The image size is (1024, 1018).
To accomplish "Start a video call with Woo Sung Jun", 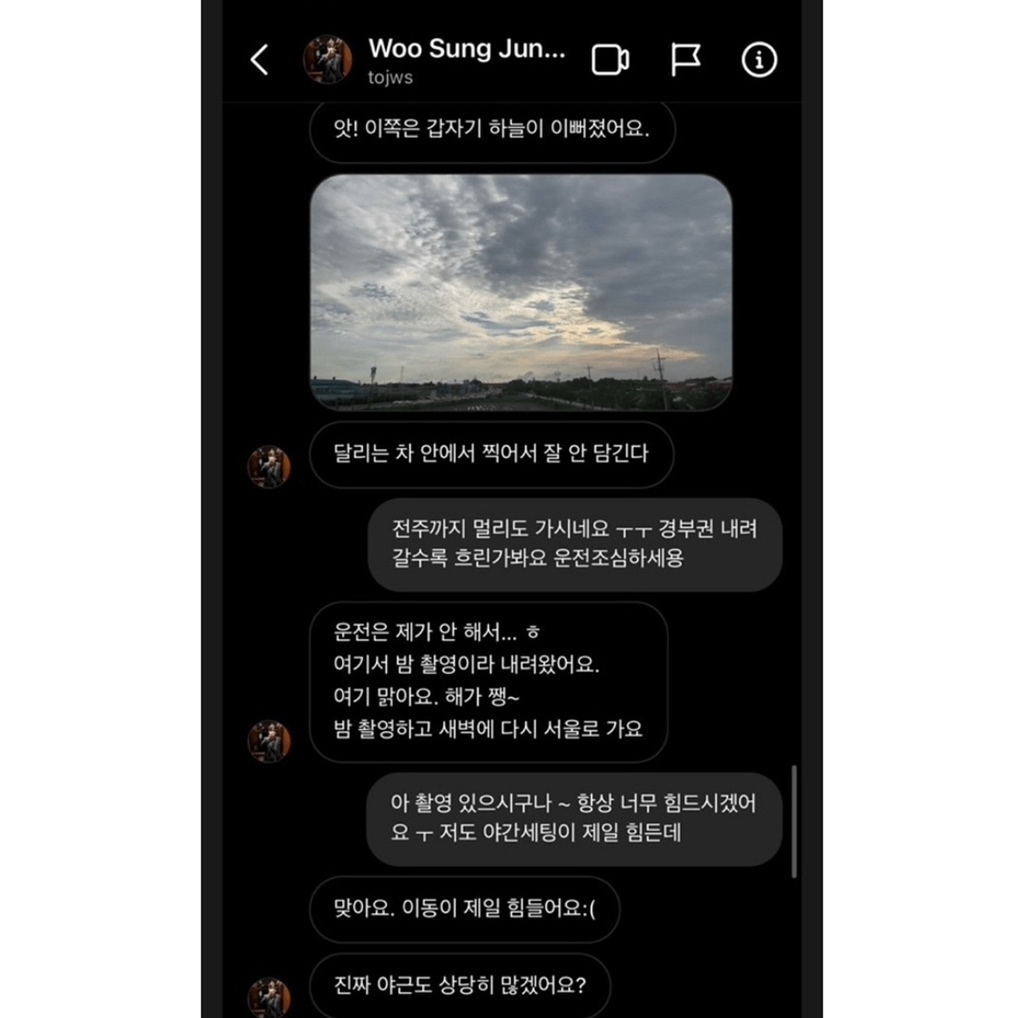I will (609, 60).
